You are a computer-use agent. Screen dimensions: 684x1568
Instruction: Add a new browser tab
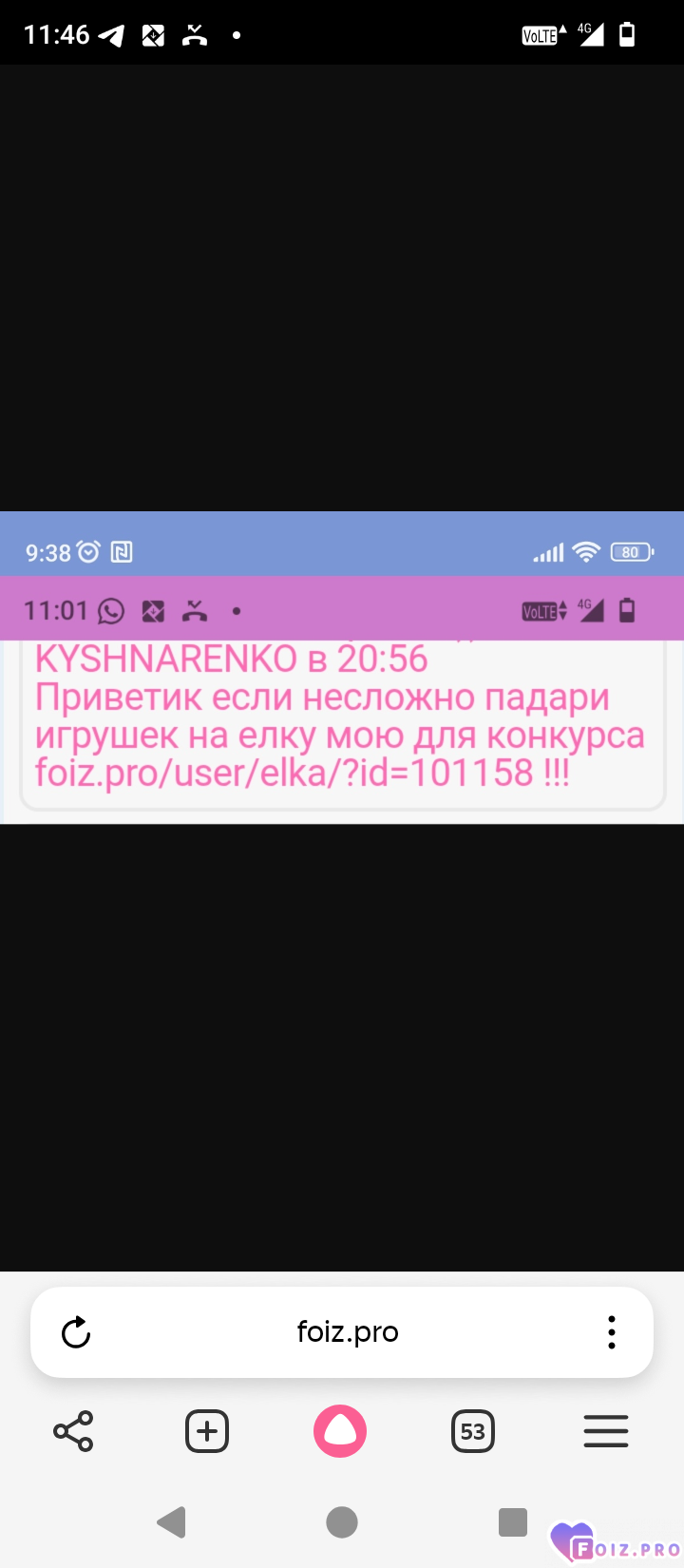pos(207,1431)
